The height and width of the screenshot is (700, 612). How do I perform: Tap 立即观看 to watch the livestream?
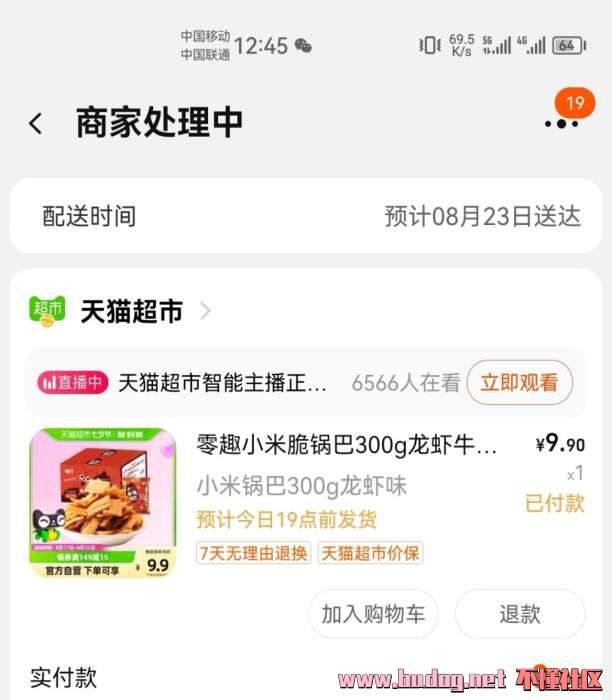pyautogui.click(x=519, y=382)
